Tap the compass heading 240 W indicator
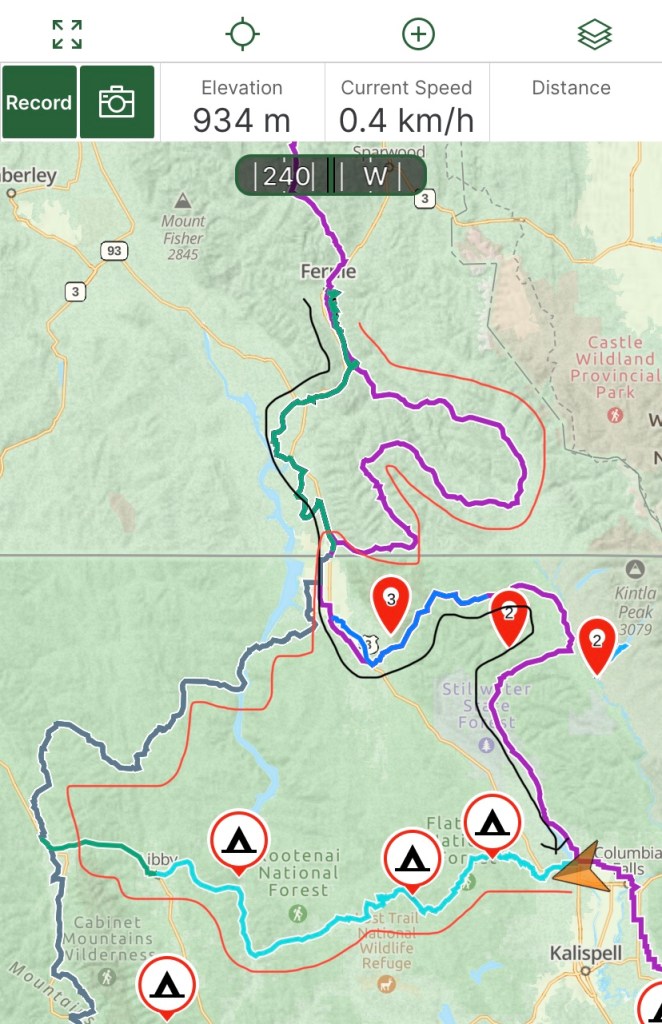 pyautogui.click(x=330, y=176)
